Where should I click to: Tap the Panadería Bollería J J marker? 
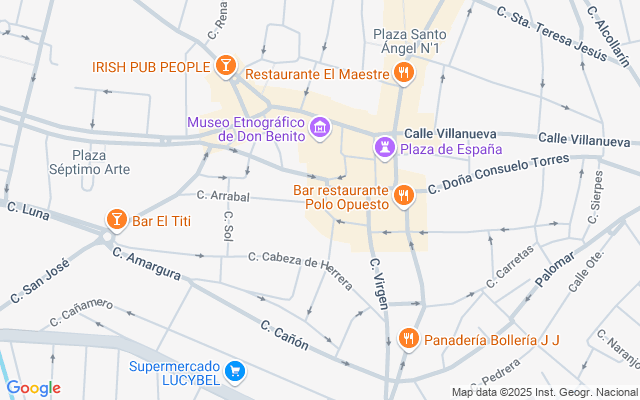tap(408, 339)
